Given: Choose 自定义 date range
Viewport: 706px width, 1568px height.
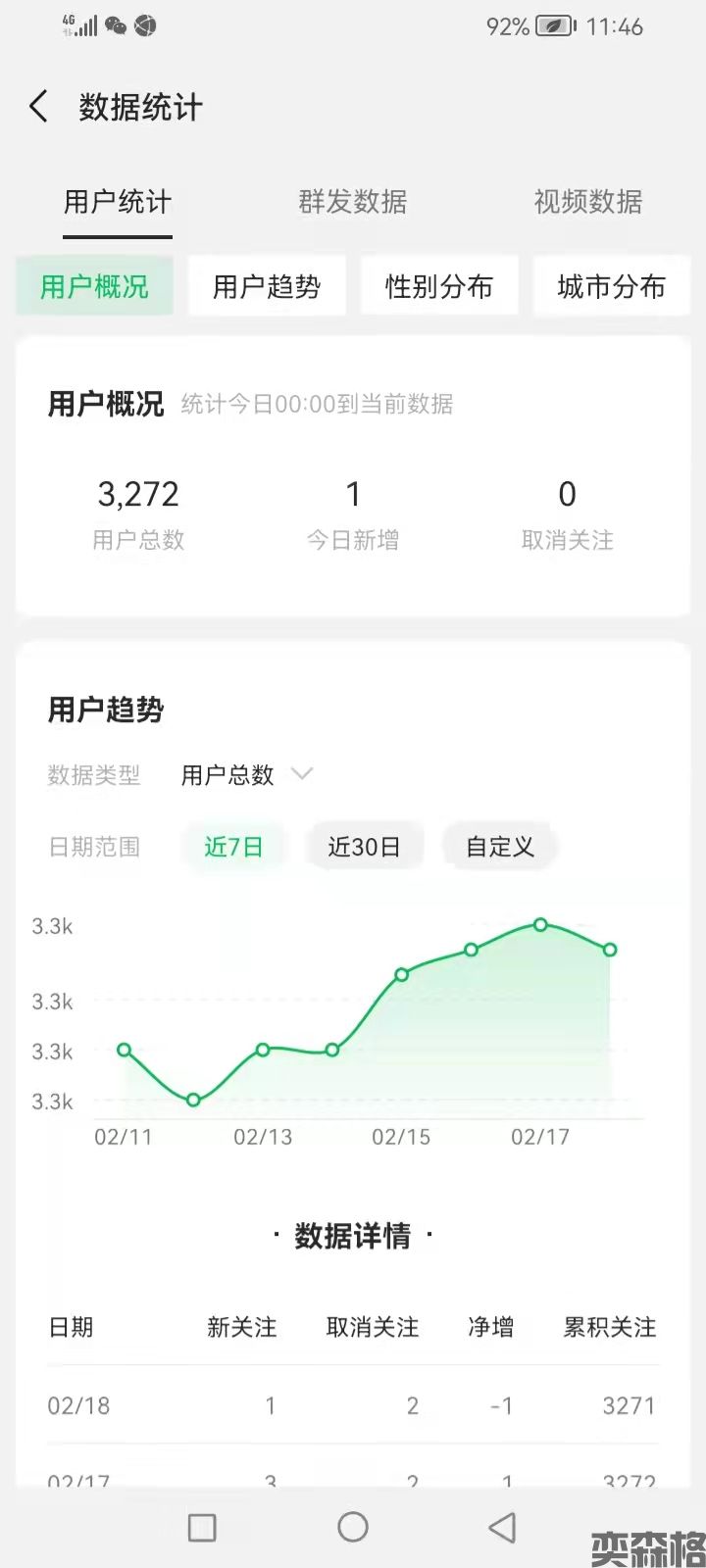Looking at the screenshot, I should tap(499, 846).
